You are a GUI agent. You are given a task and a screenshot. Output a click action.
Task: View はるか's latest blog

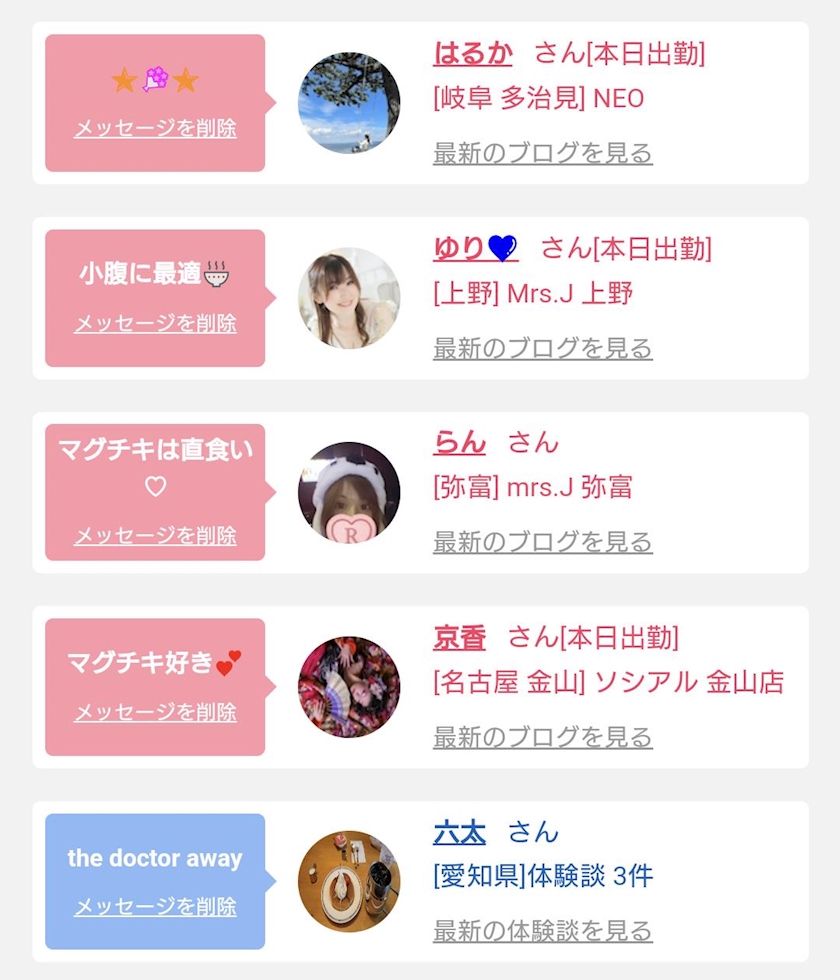pos(542,153)
